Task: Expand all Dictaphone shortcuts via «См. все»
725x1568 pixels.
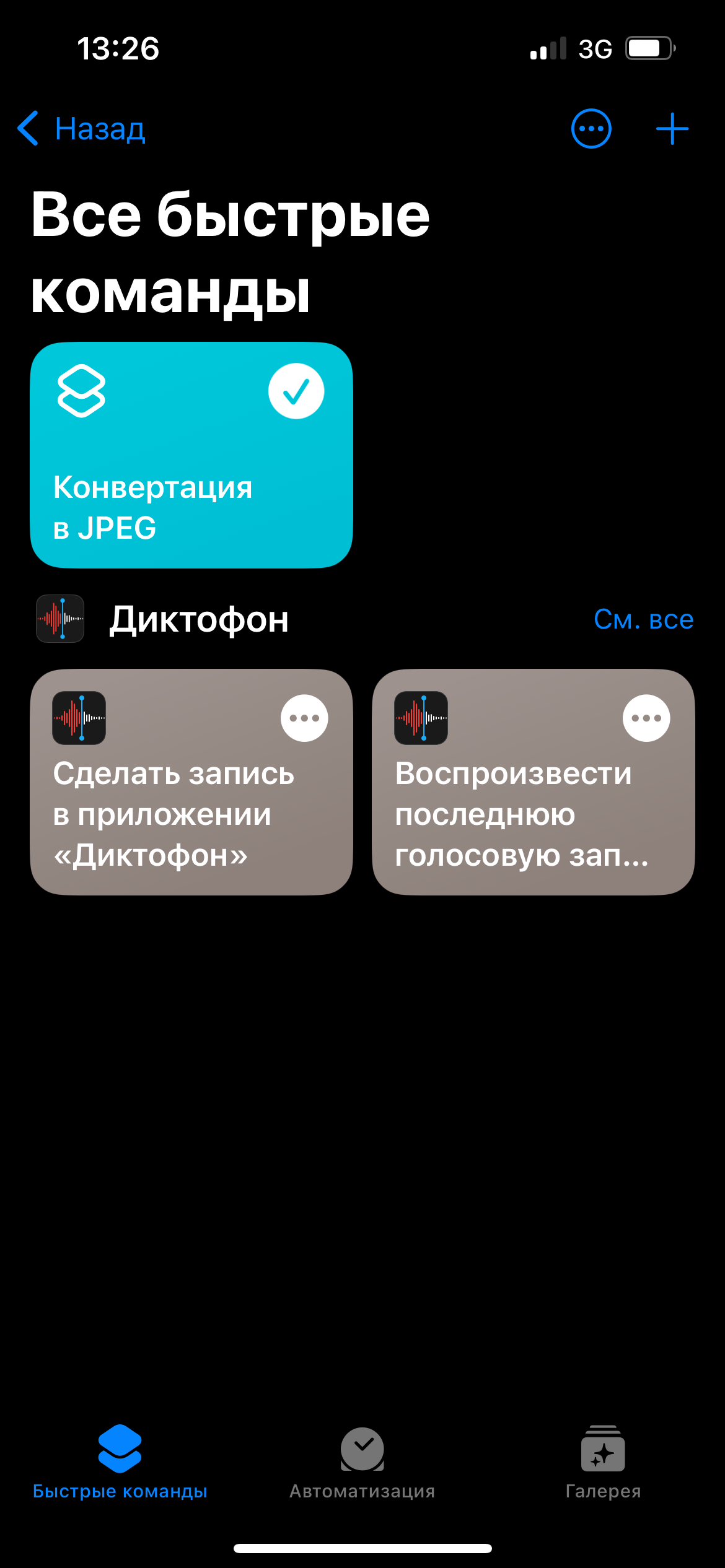Action: [643, 618]
